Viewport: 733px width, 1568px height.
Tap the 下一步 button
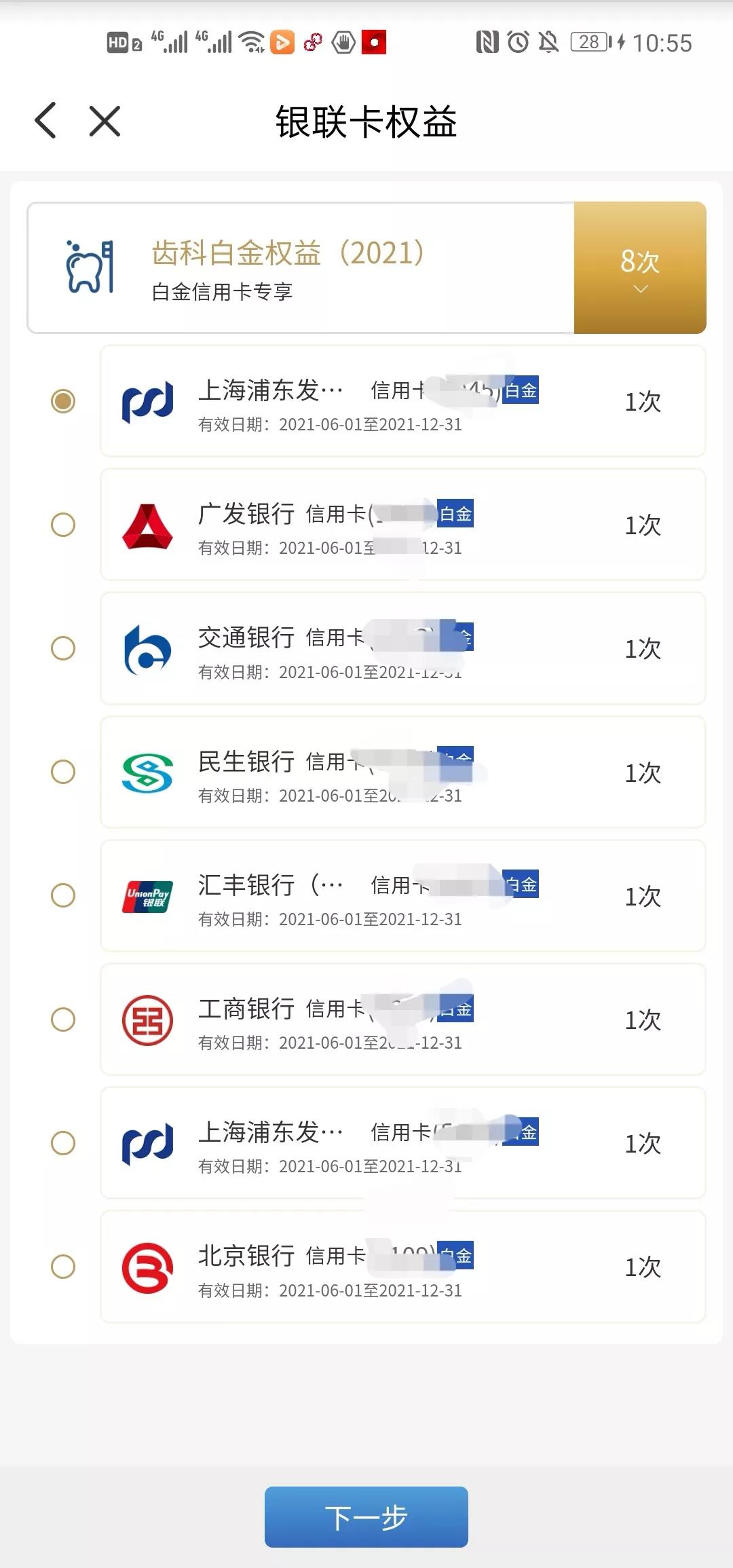(x=366, y=1517)
